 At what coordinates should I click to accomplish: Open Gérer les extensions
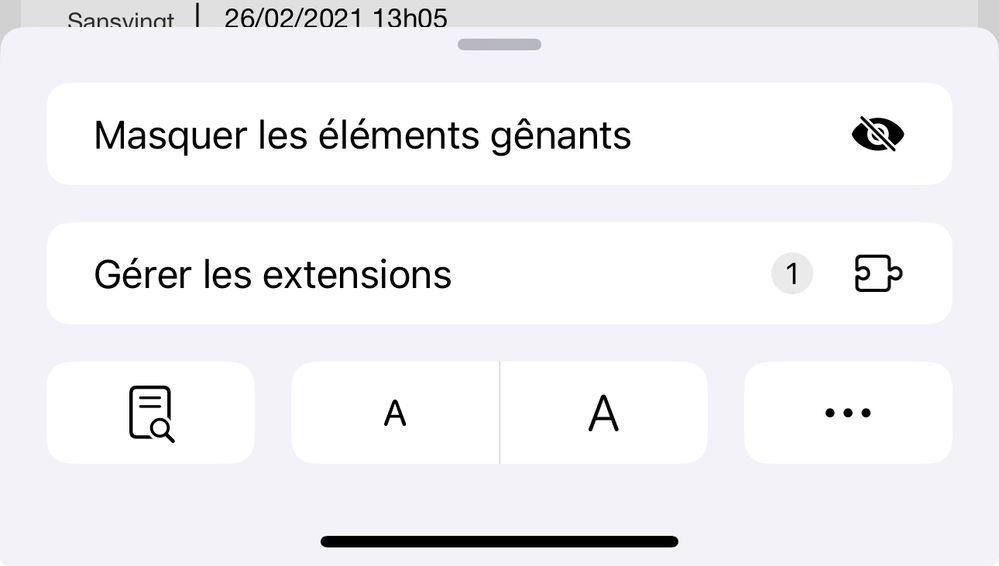[x=498, y=273]
